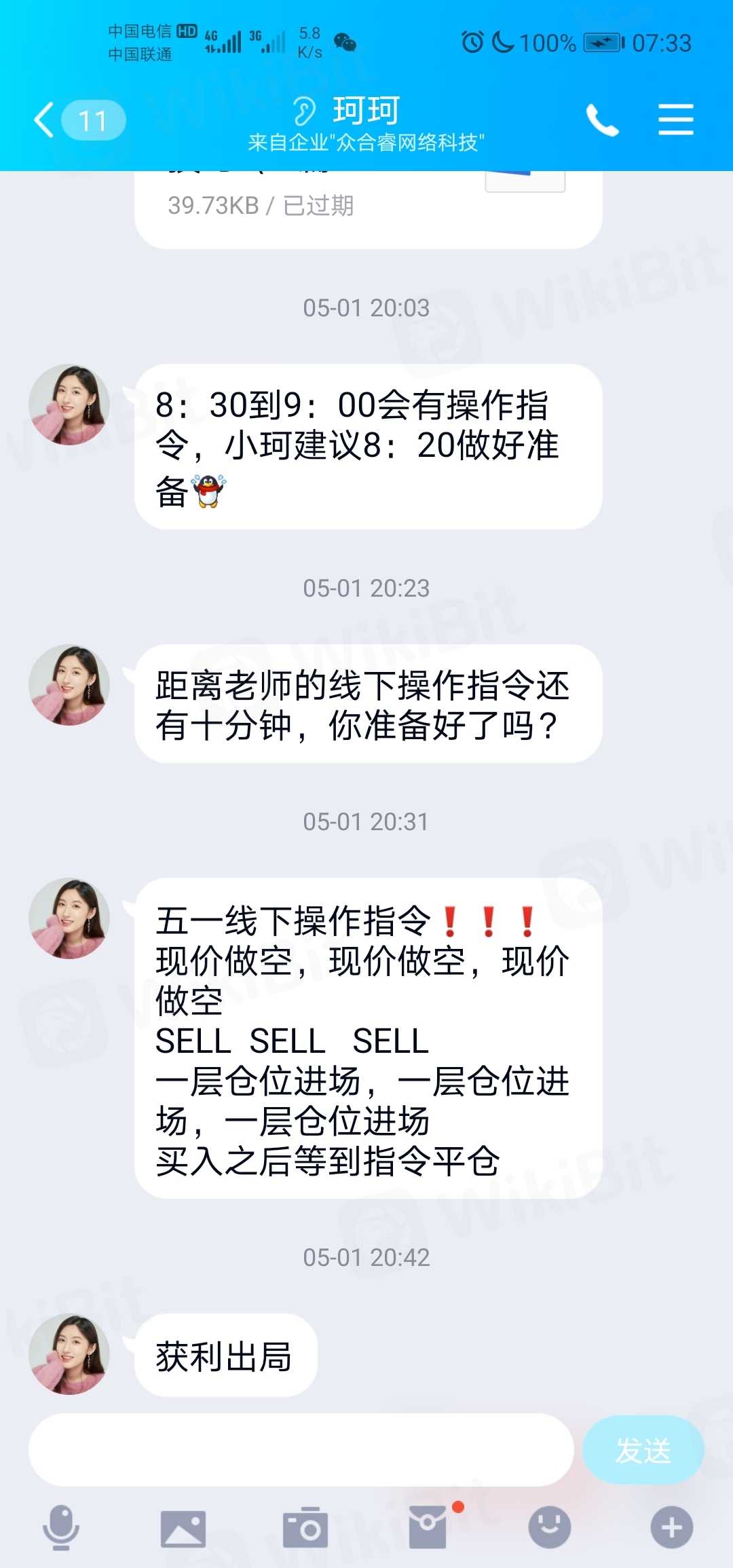The image size is (733, 1568).
Task: View 珂珂's avatar beside 获利出局 message
Action: point(69,1354)
